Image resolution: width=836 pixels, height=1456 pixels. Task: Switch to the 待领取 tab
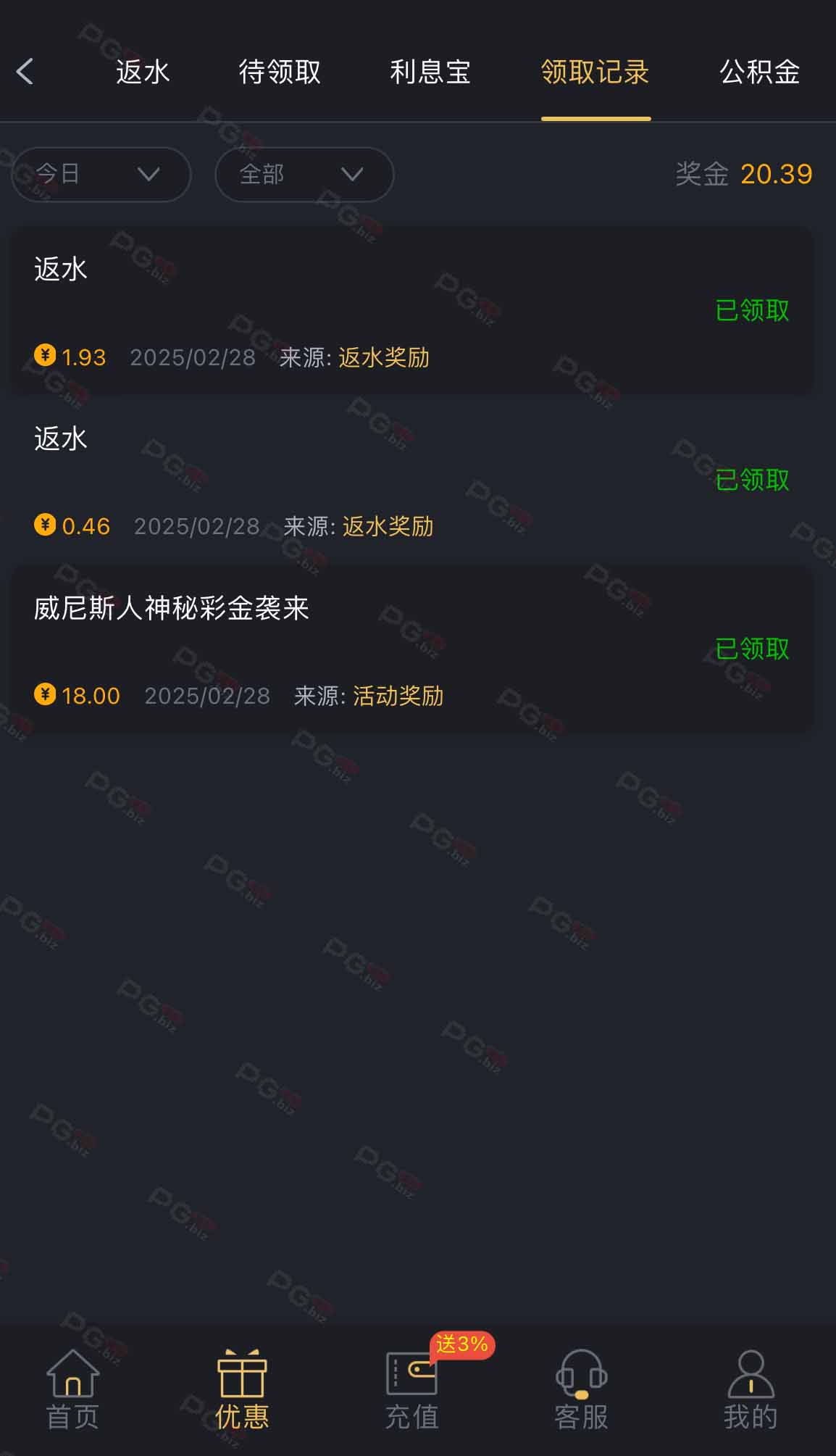click(x=280, y=72)
